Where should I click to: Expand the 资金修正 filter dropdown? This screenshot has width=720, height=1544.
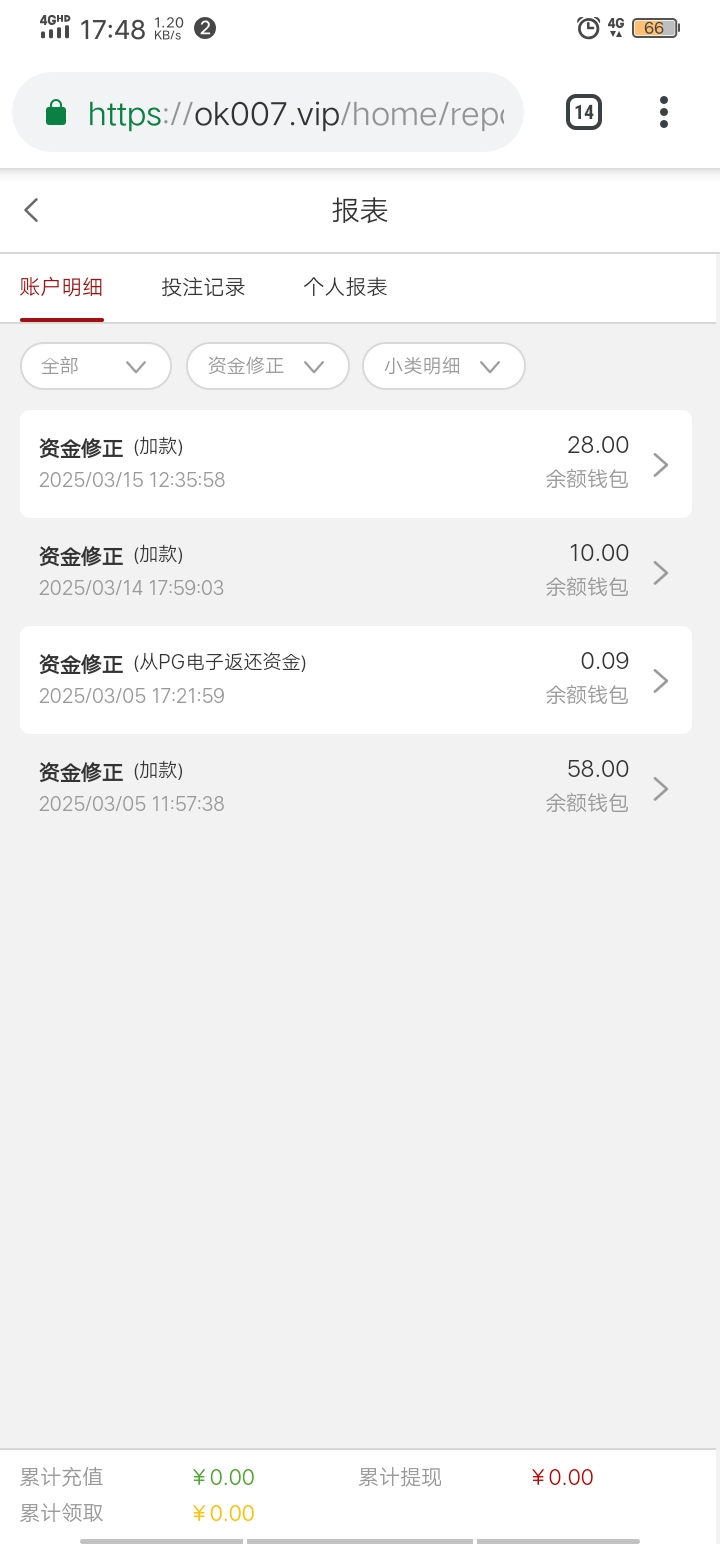[267, 366]
